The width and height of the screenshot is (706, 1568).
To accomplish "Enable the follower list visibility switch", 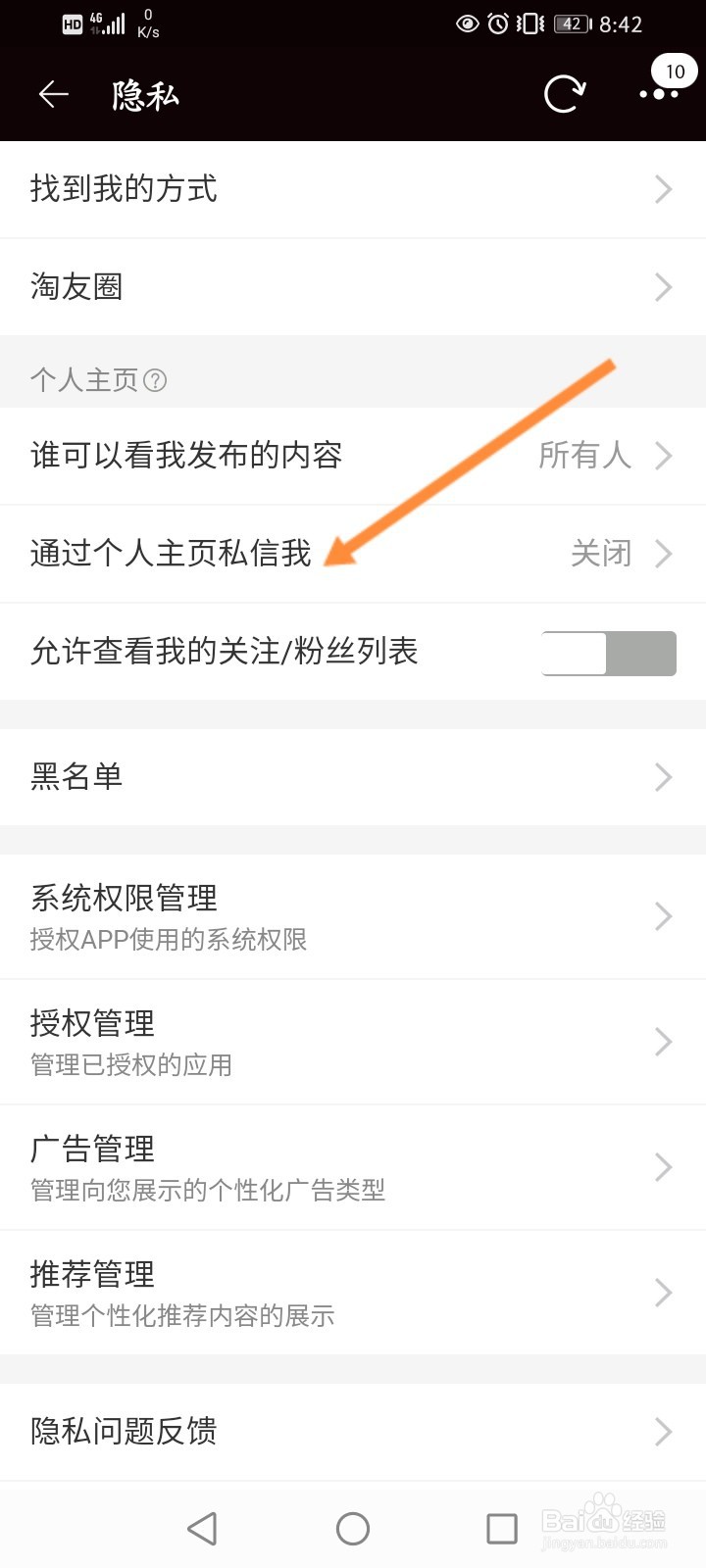I will pos(608,653).
